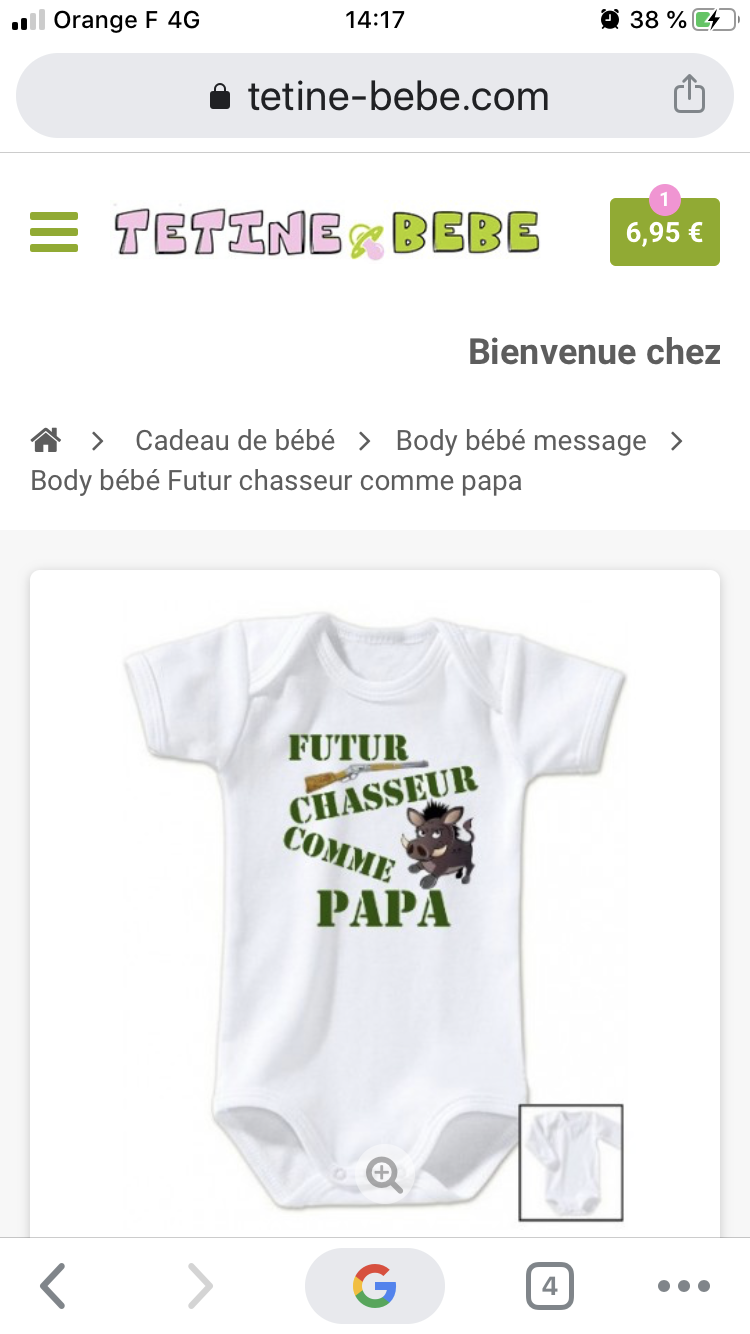This screenshot has height=1334, width=750.
Task: Open the cart showing 6,95 €
Action: click(x=664, y=232)
